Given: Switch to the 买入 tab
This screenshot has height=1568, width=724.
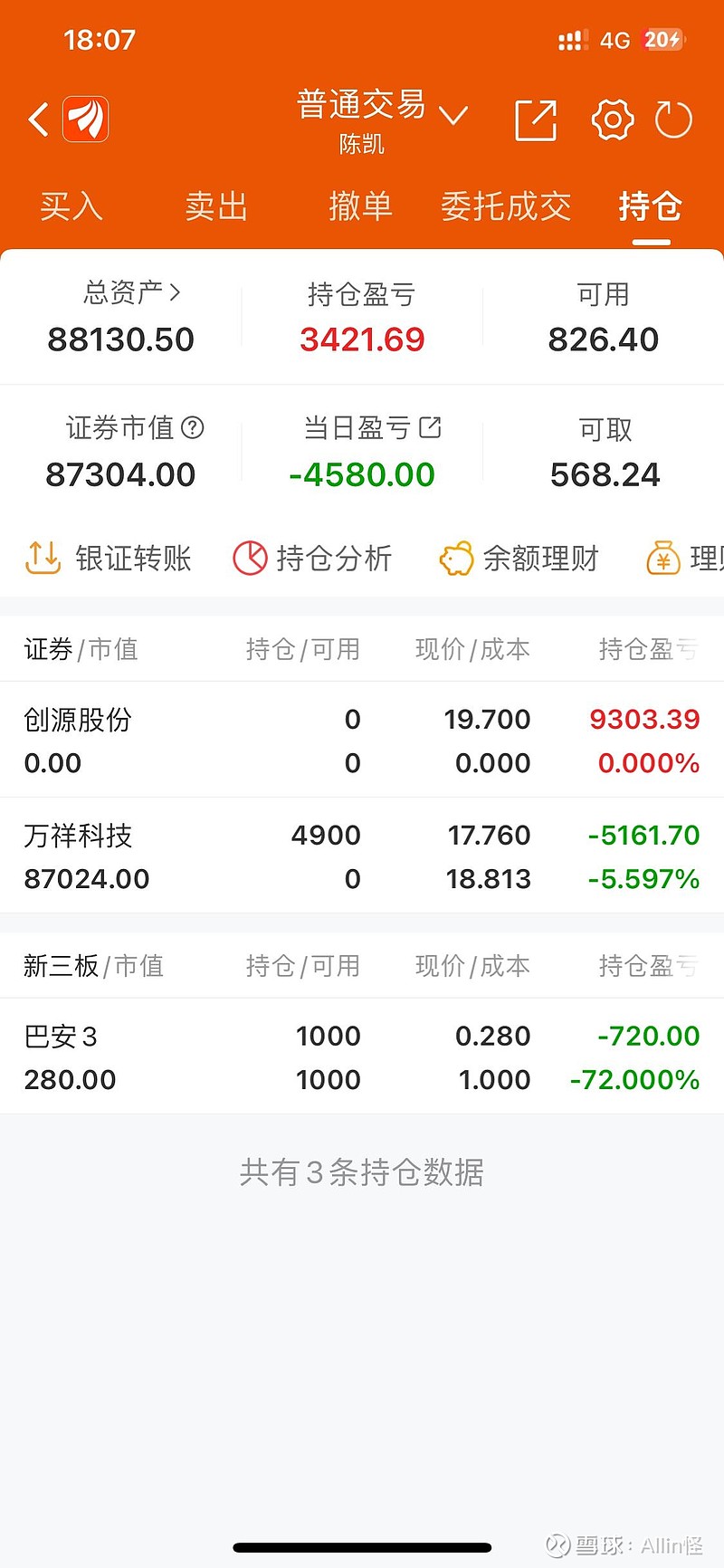Looking at the screenshot, I should coord(71,206).
